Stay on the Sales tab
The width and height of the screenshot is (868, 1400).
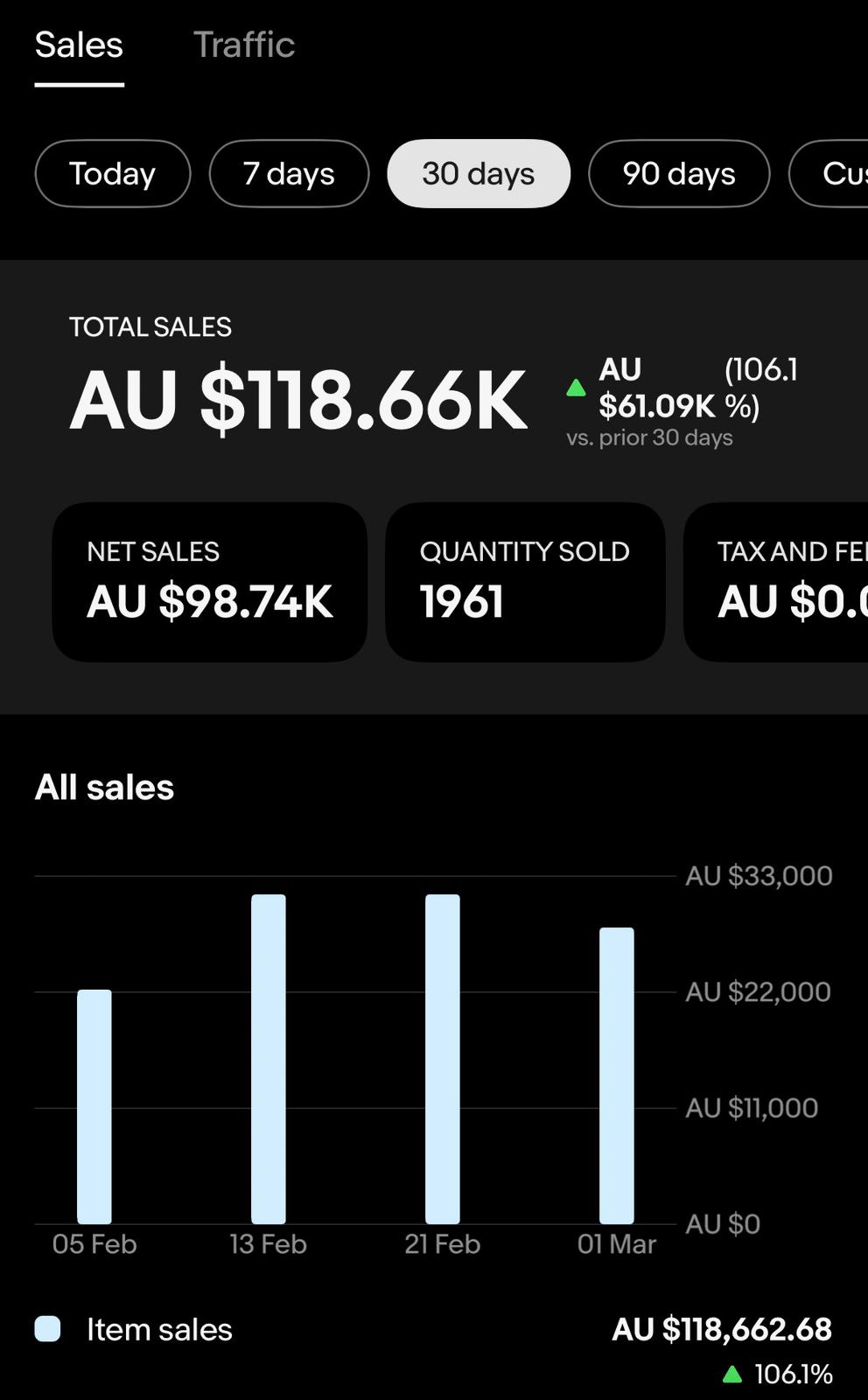click(x=79, y=45)
